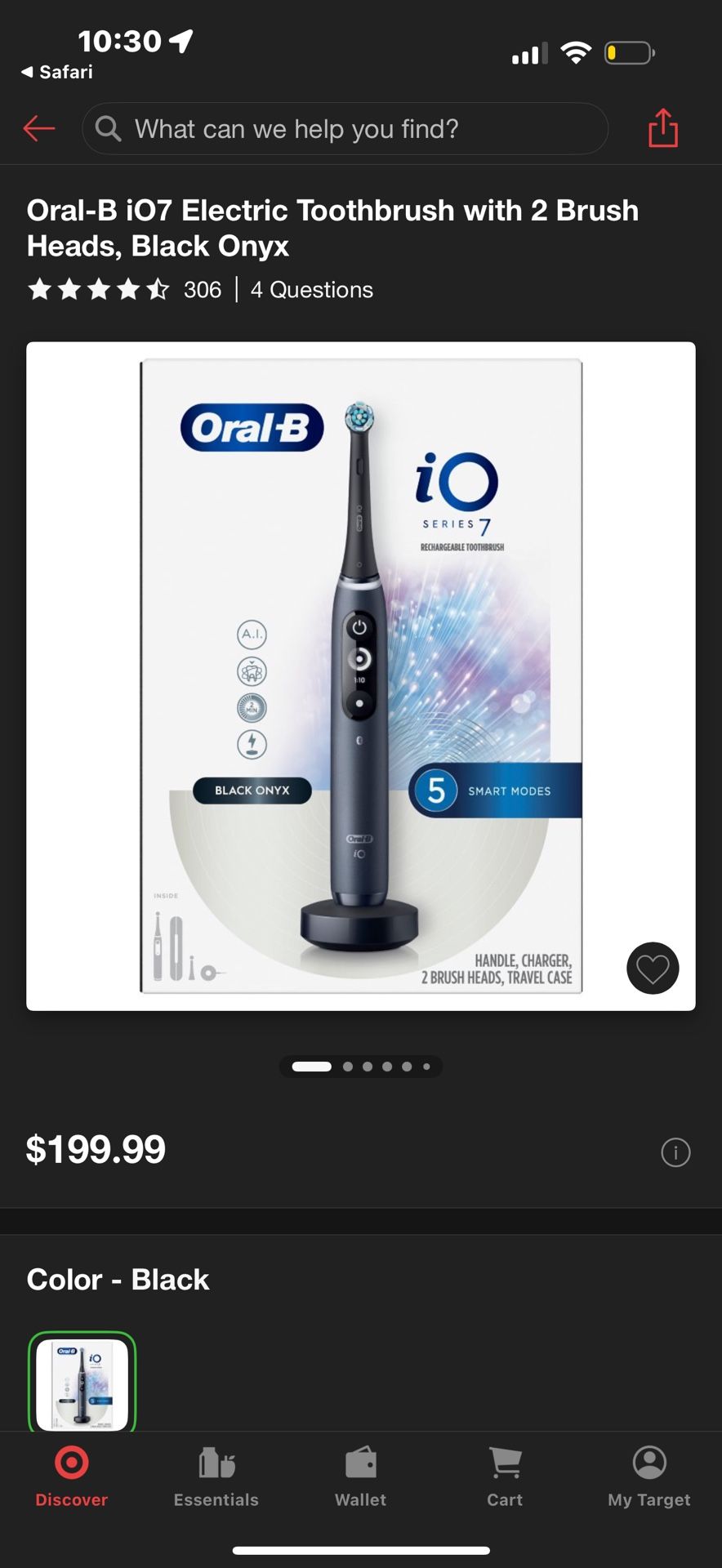Open the Wallet tab

pyautogui.click(x=360, y=1477)
